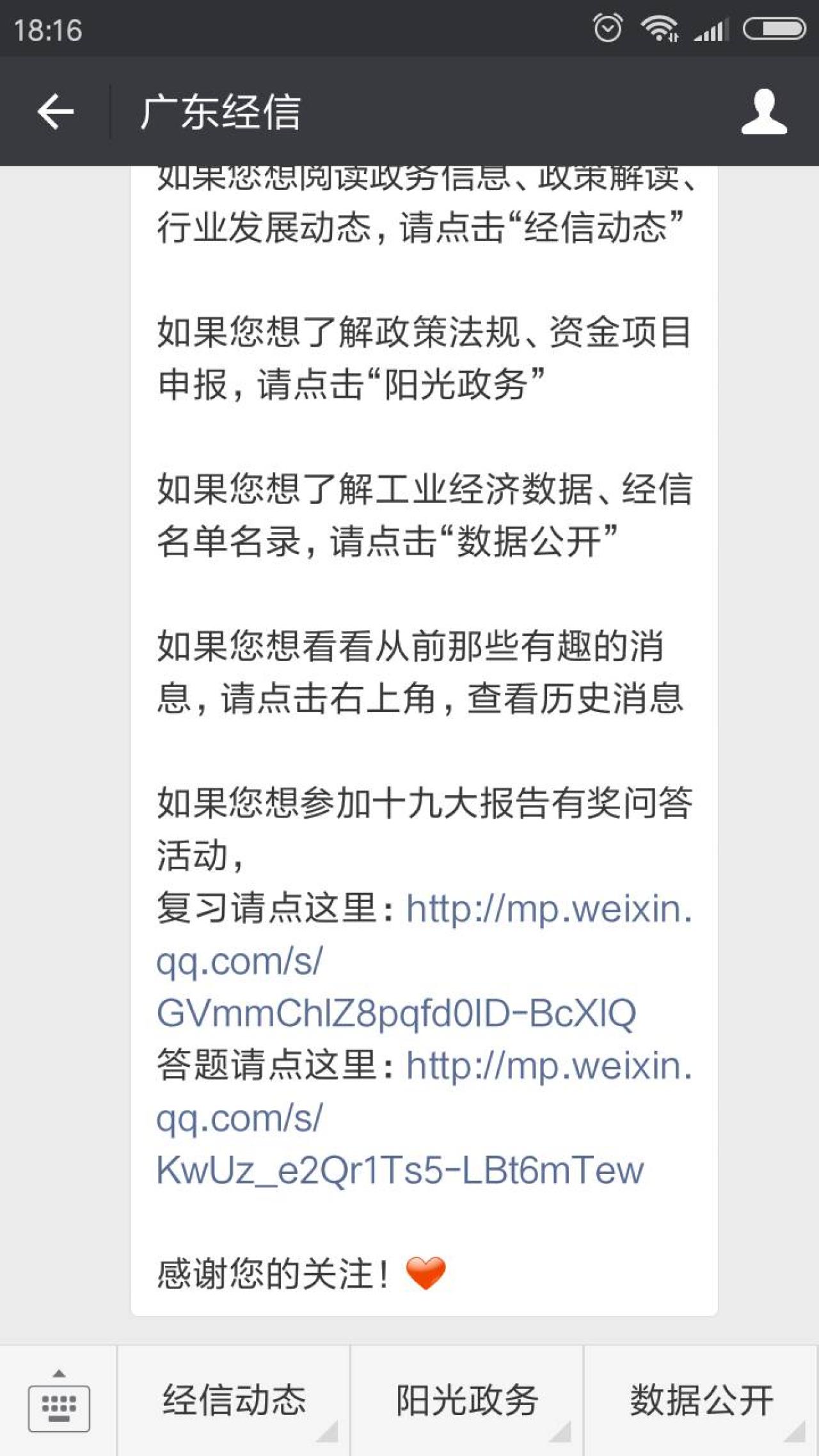819x1456 pixels.
Task: Open the 经信动态 menu
Action: [x=234, y=1401]
